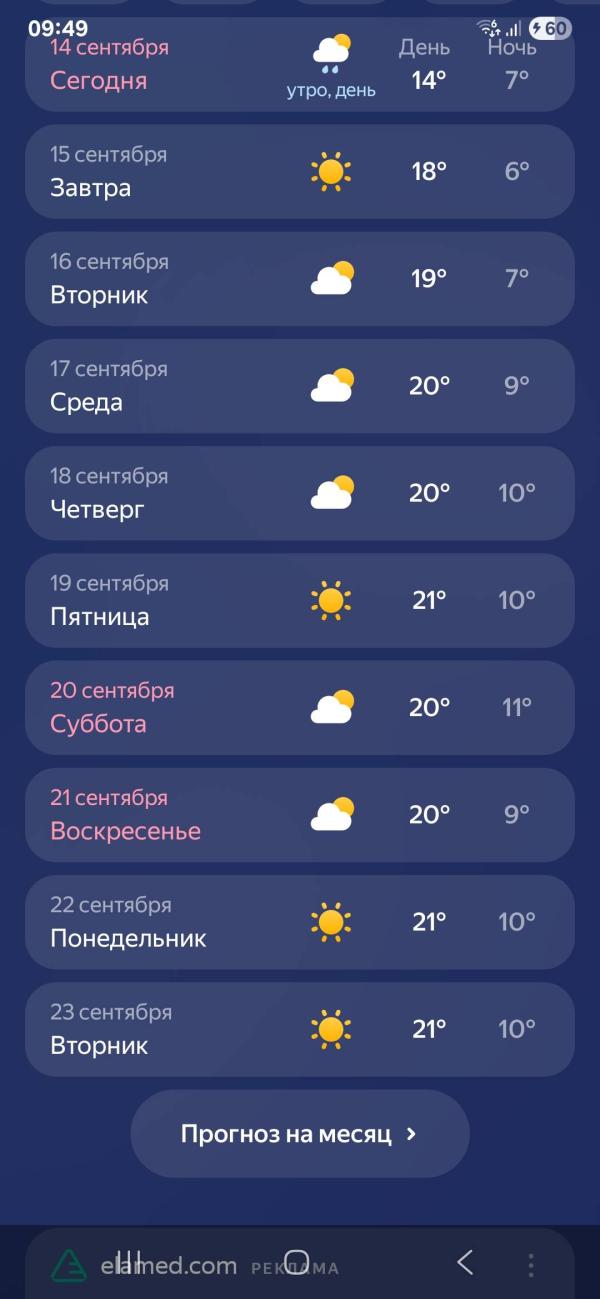600x1299 pixels.
Task: Tap Прогноз на месяц button
Action: click(300, 1134)
